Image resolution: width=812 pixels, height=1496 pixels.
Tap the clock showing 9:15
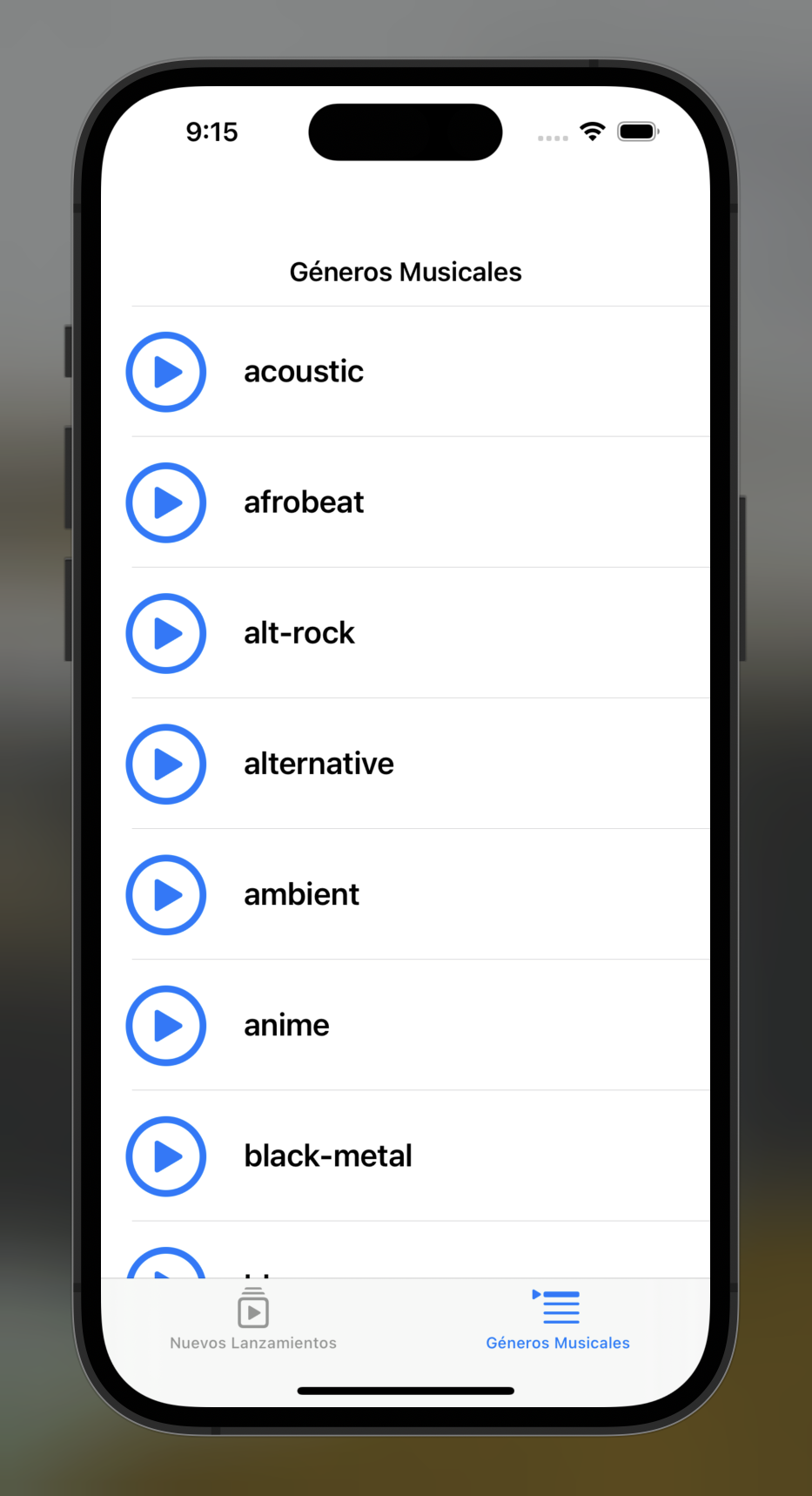click(x=212, y=131)
